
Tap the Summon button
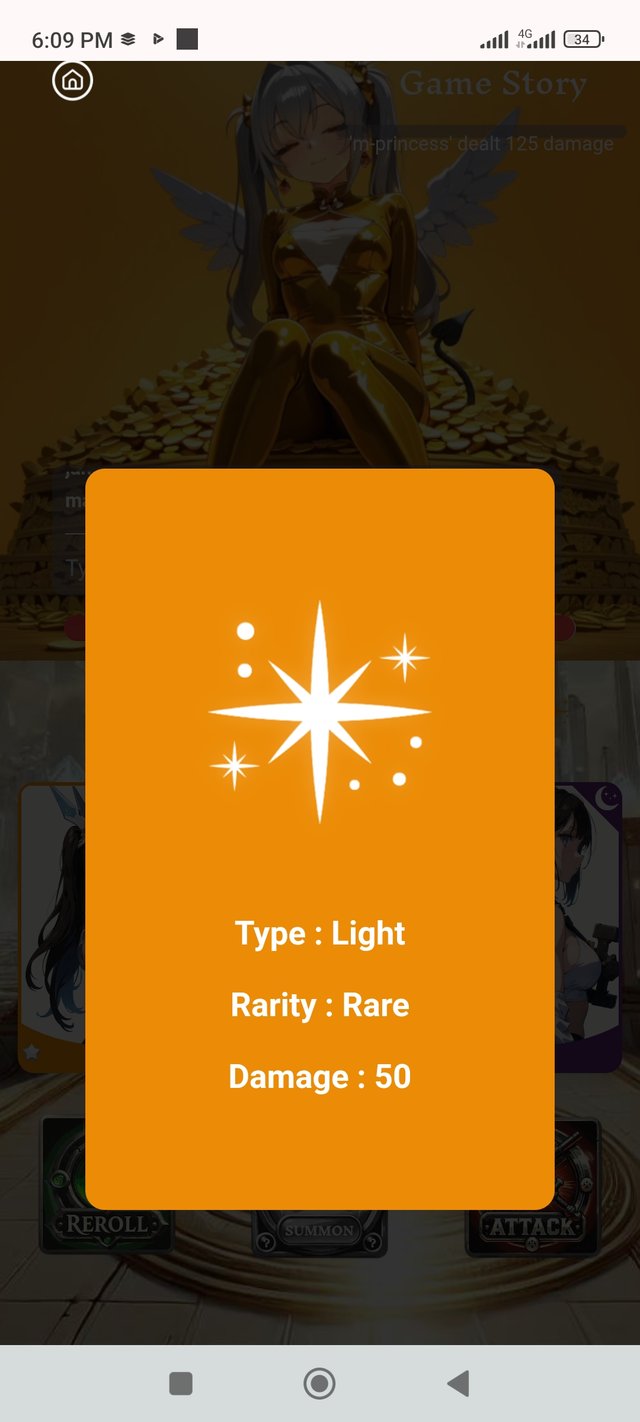point(319,1231)
